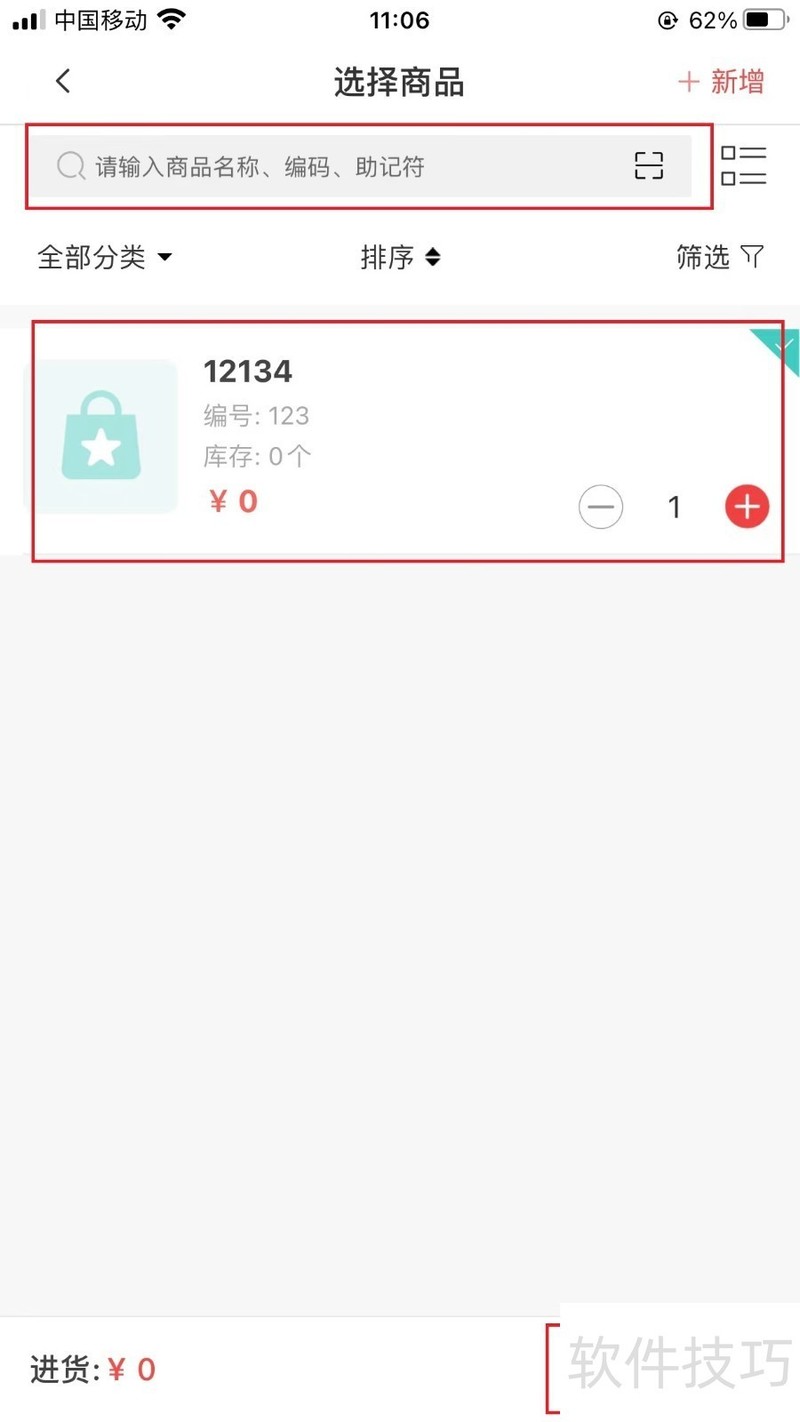Screen dimensions: 800x1422
Task: Open the 筛选 filter panel
Action: pos(719,258)
